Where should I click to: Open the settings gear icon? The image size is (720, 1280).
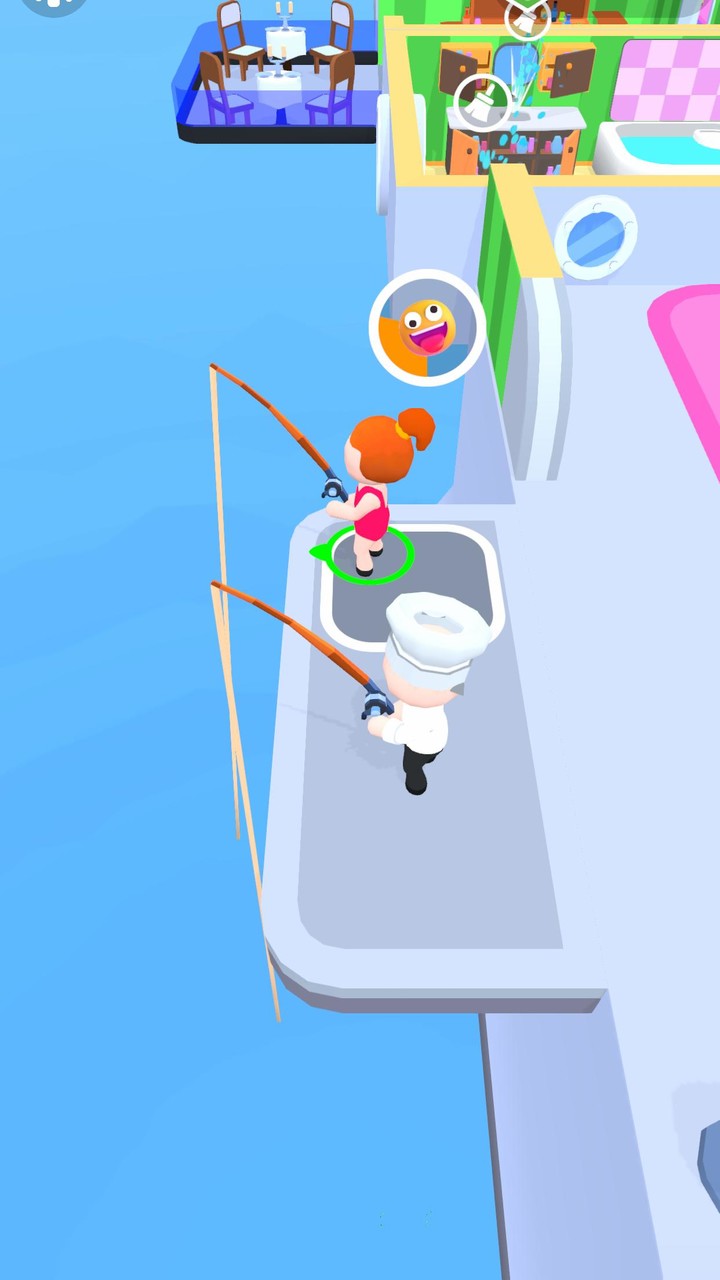(54, 4)
